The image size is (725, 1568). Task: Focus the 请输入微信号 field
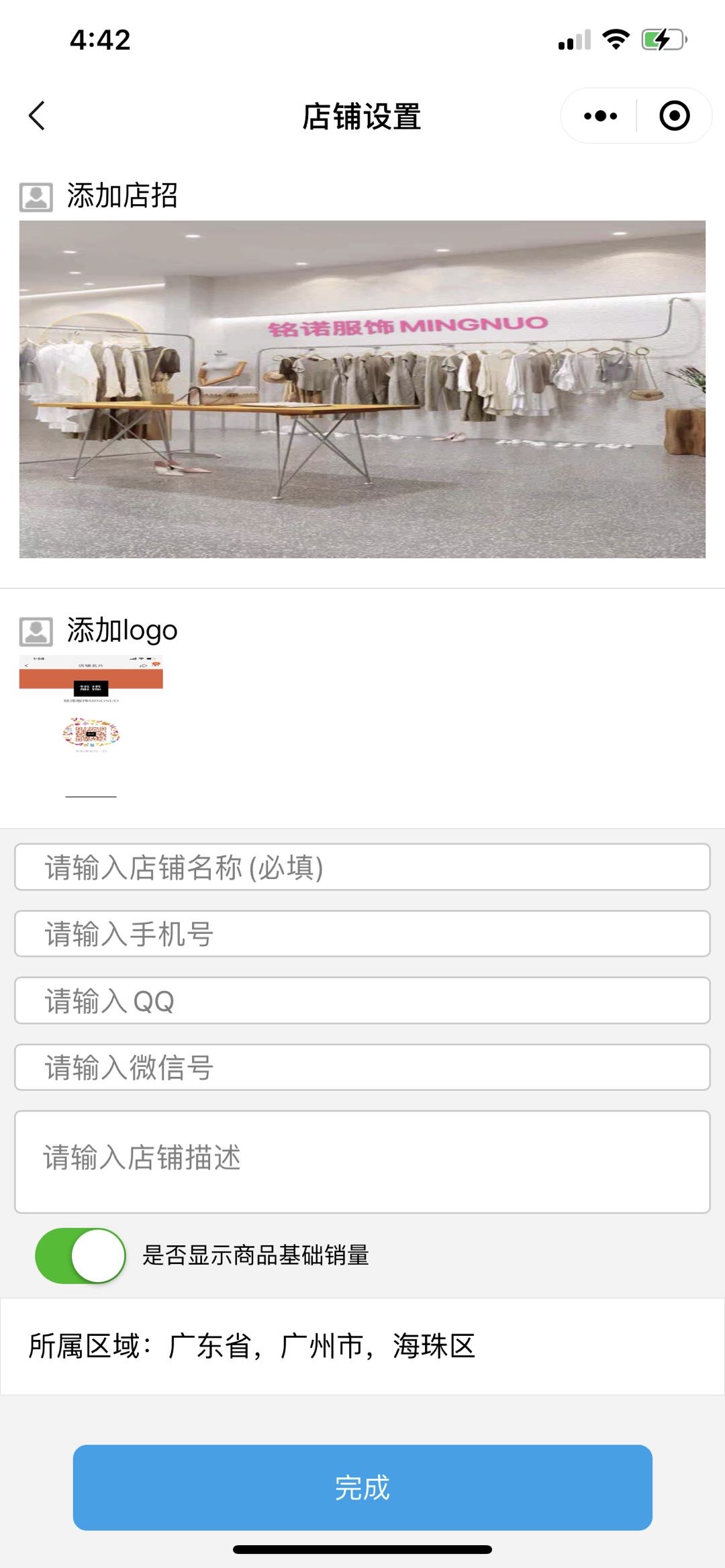pyautogui.click(x=362, y=1067)
